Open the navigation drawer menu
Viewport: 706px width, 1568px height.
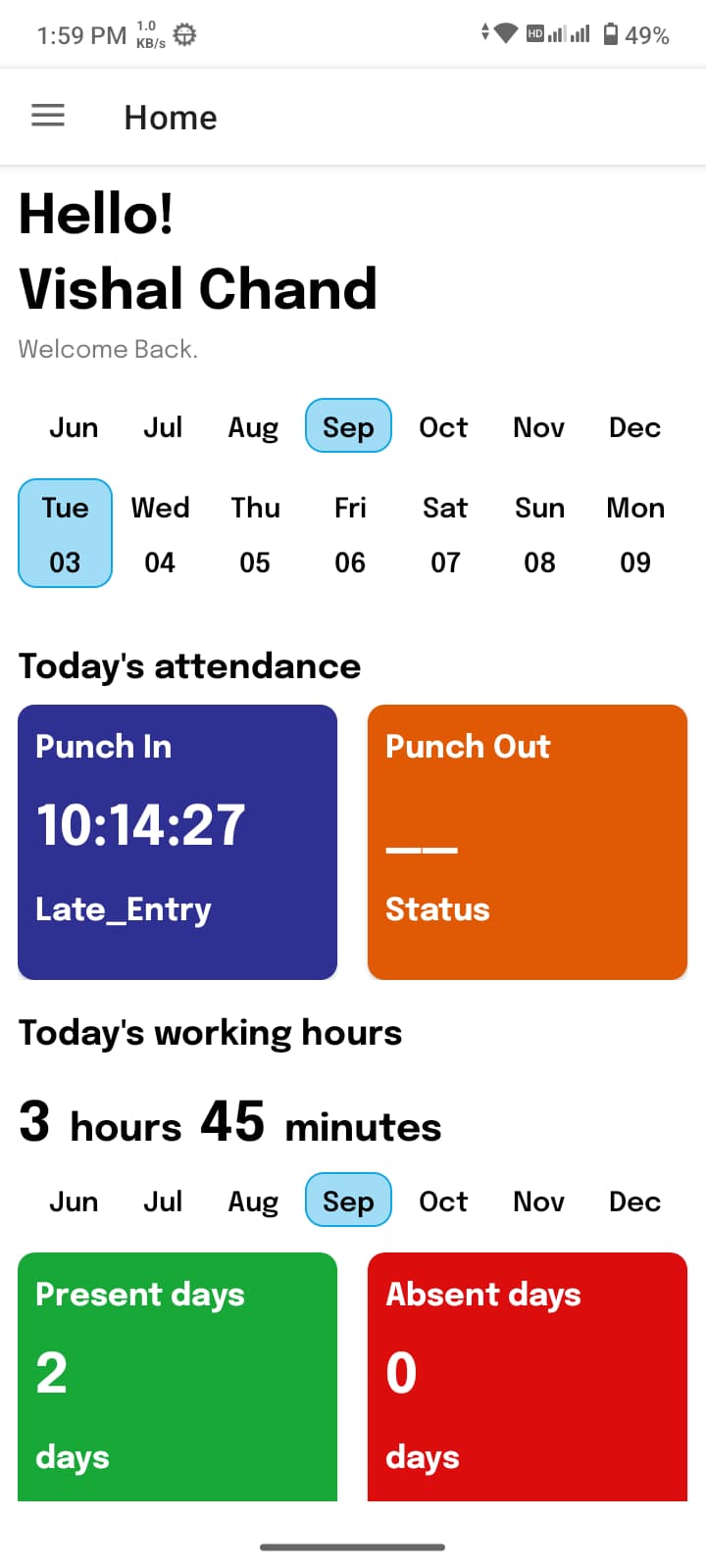(x=48, y=117)
